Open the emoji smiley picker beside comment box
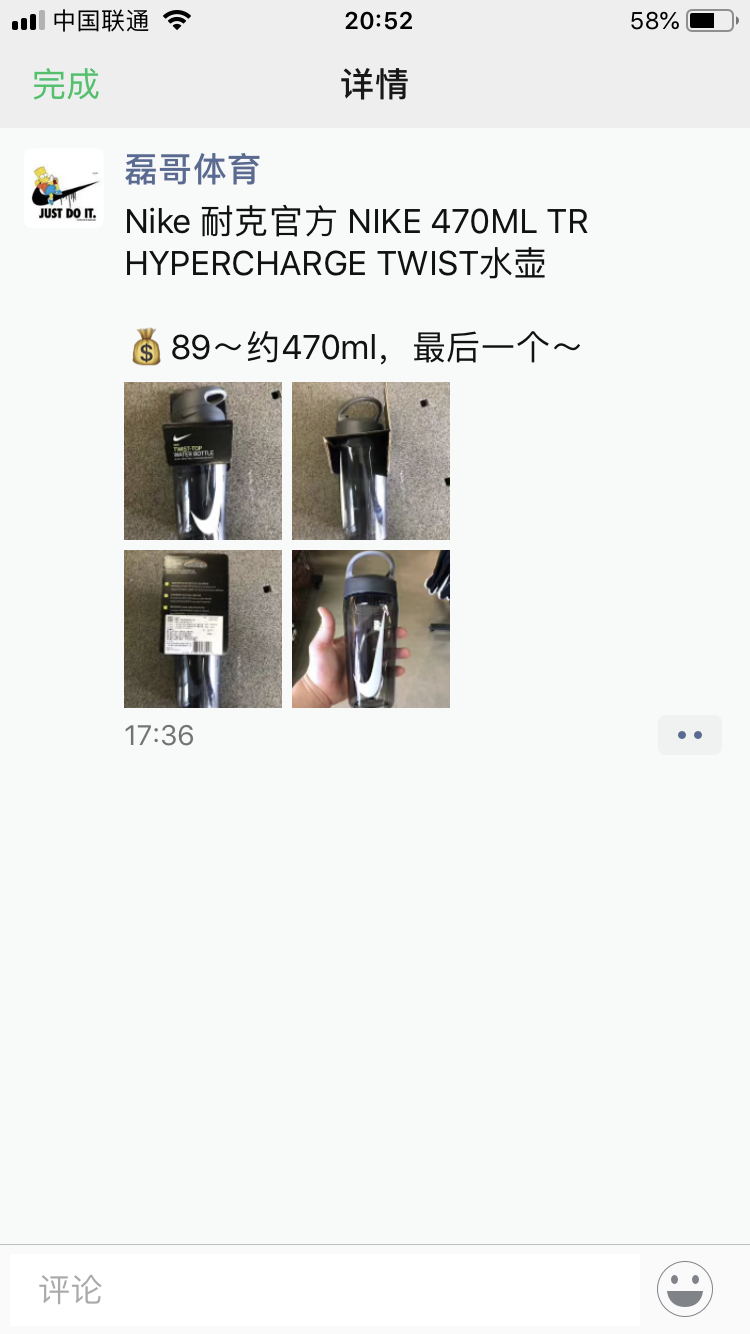 686,1289
